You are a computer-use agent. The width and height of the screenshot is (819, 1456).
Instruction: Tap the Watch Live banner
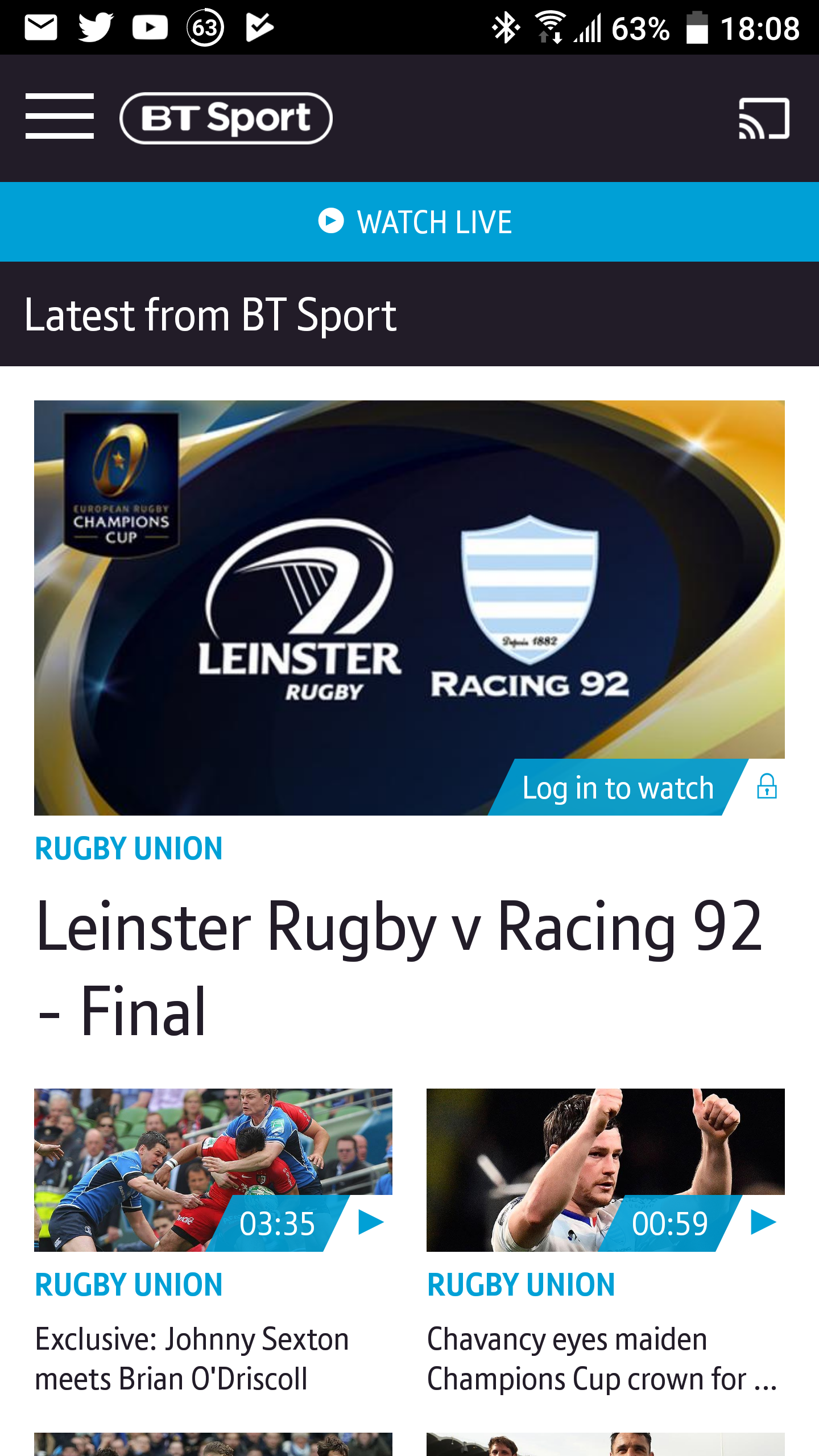409,222
